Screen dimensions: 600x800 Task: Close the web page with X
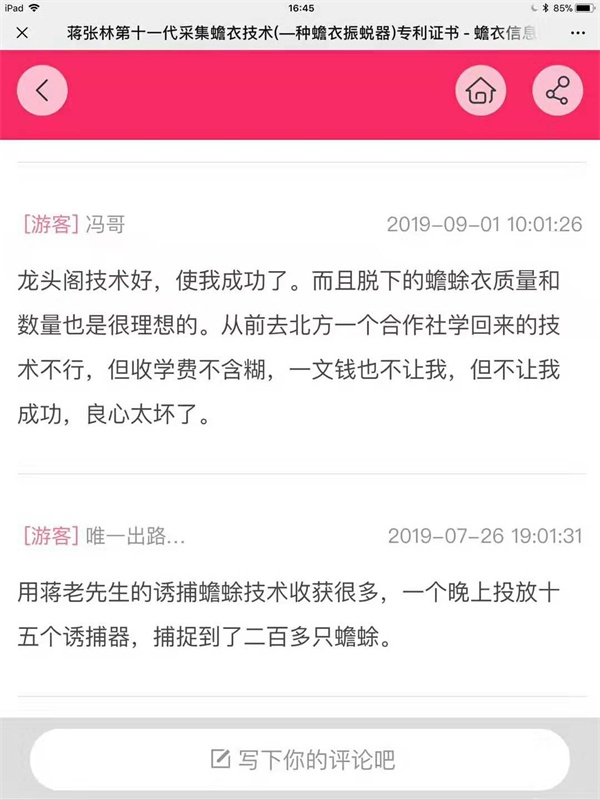pos(22,33)
